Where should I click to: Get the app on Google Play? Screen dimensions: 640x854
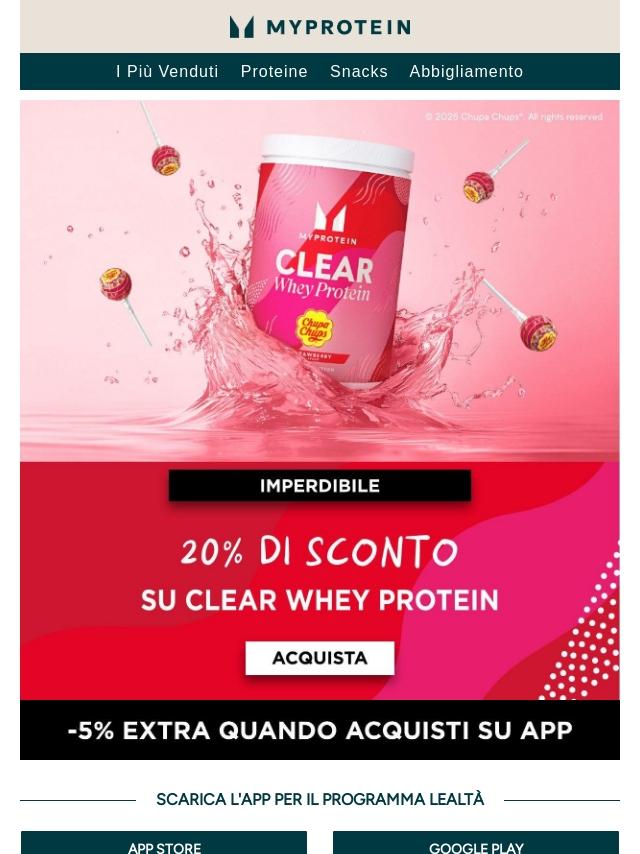click(476, 844)
